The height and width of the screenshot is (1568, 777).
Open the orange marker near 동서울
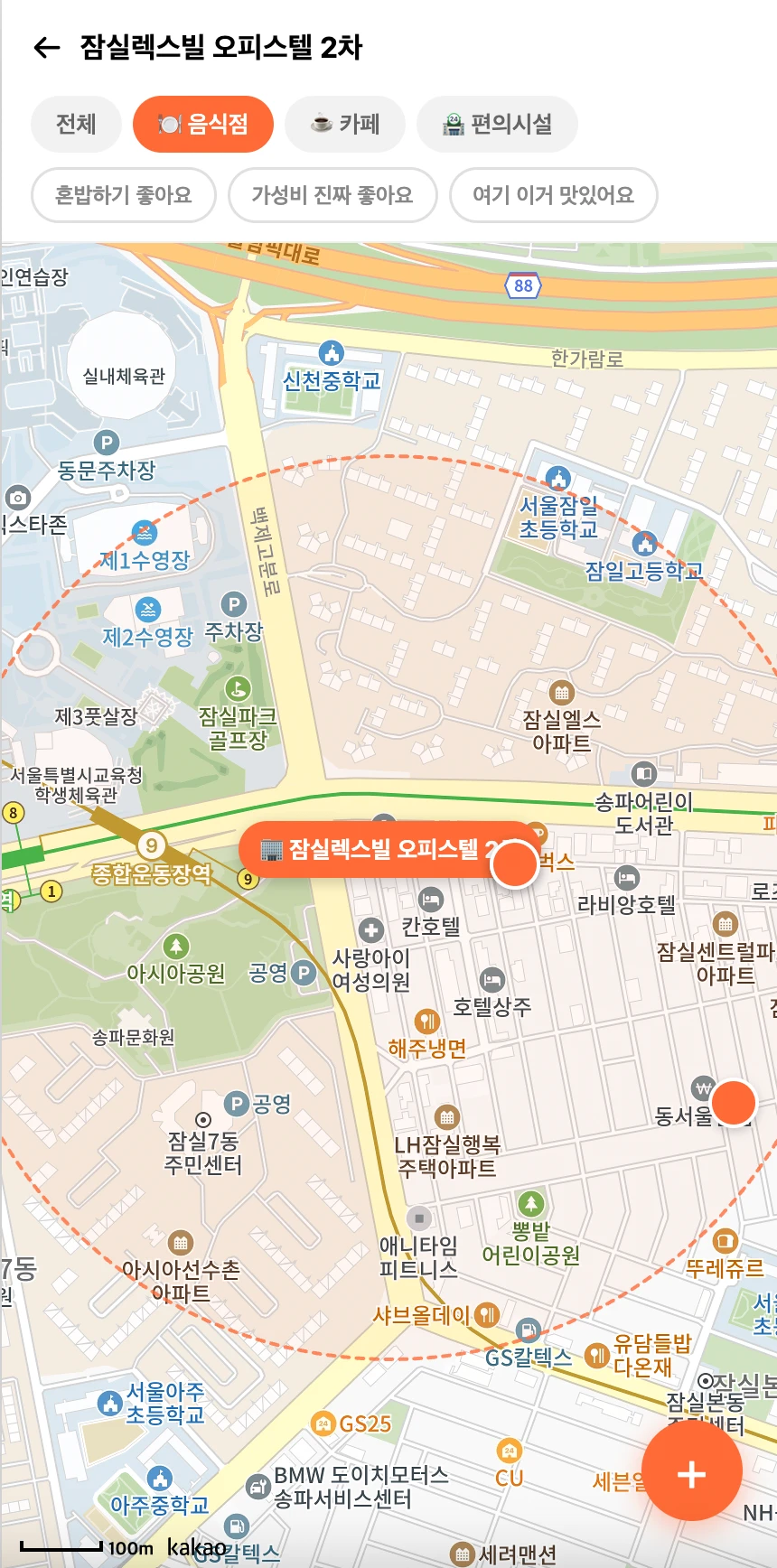(733, 1103)
